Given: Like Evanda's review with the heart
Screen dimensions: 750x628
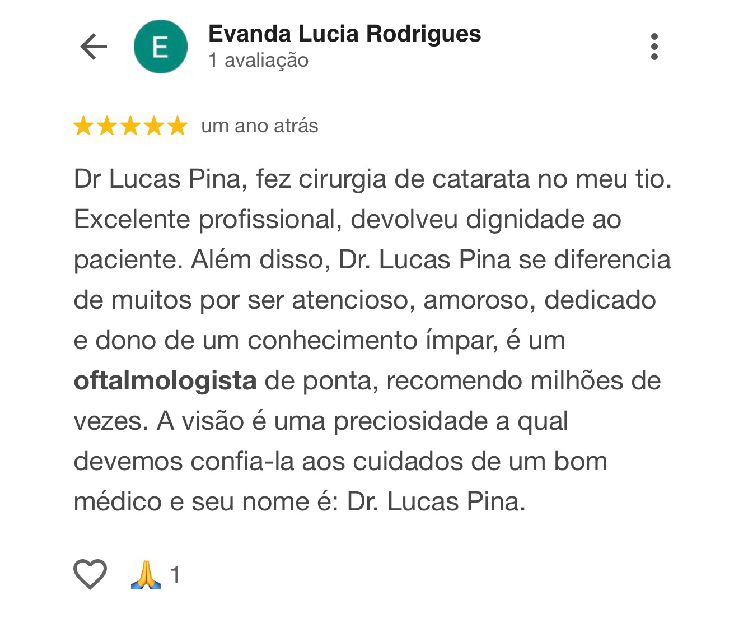Looking at the screenshot, I should point(91,574).
